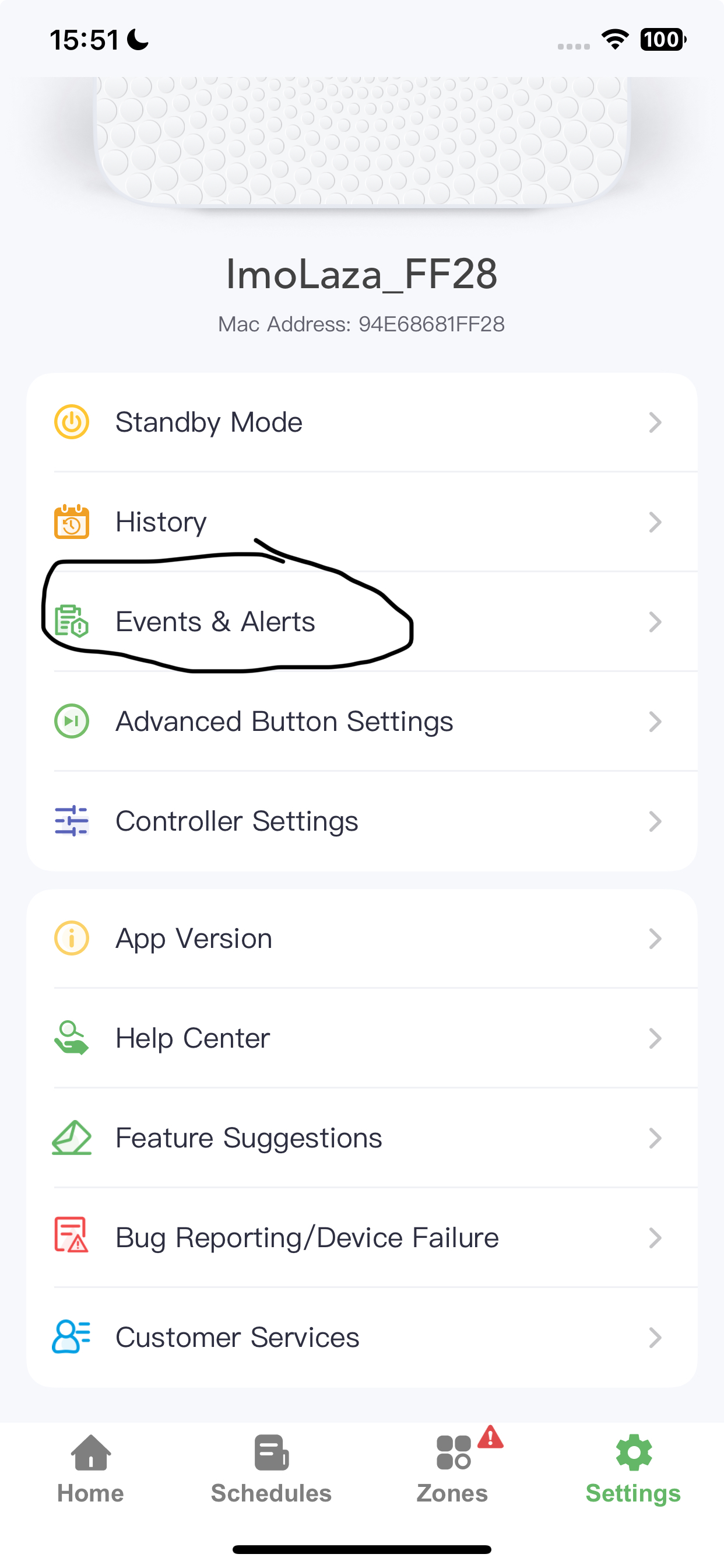Open the History row

(x=362, y=521)
